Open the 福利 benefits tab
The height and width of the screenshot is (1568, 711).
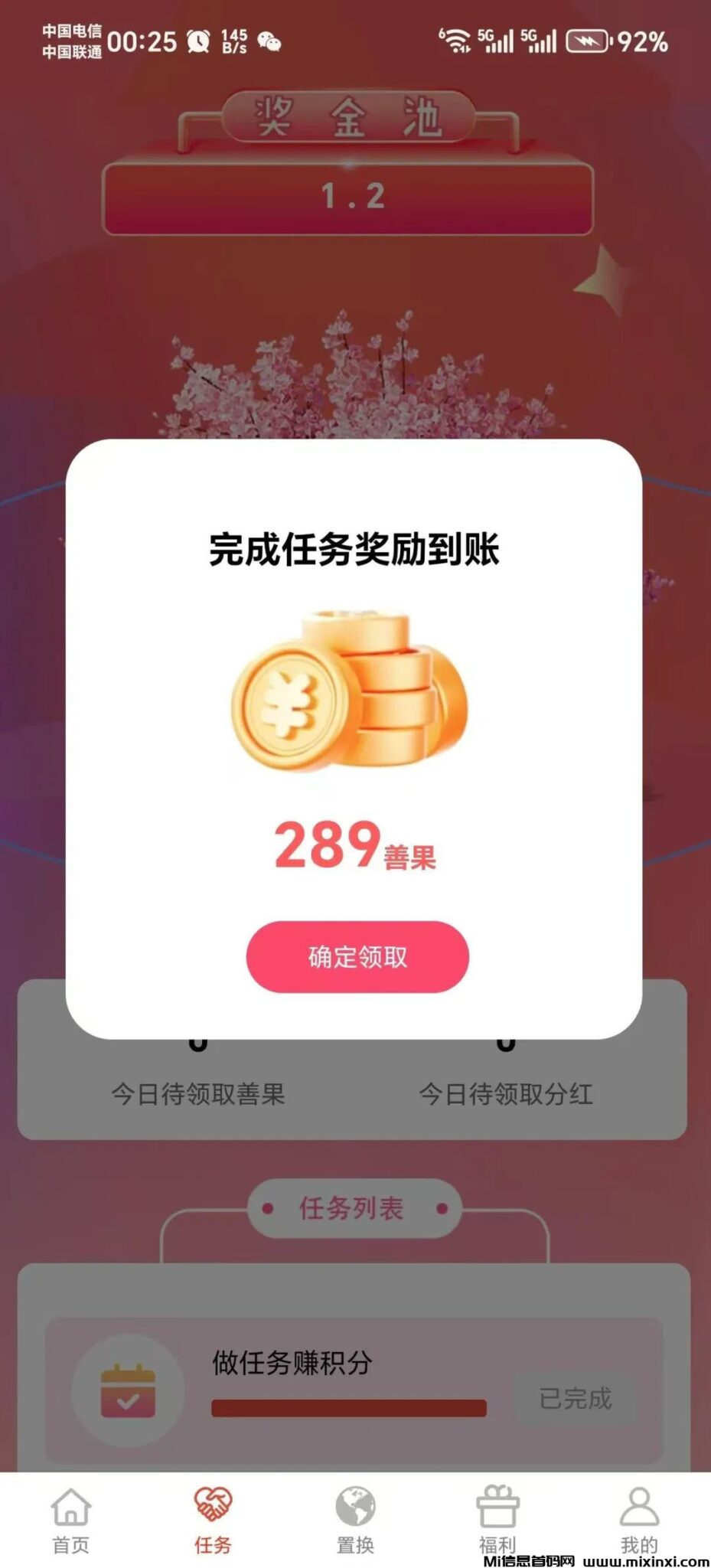tap(497, 1519)
